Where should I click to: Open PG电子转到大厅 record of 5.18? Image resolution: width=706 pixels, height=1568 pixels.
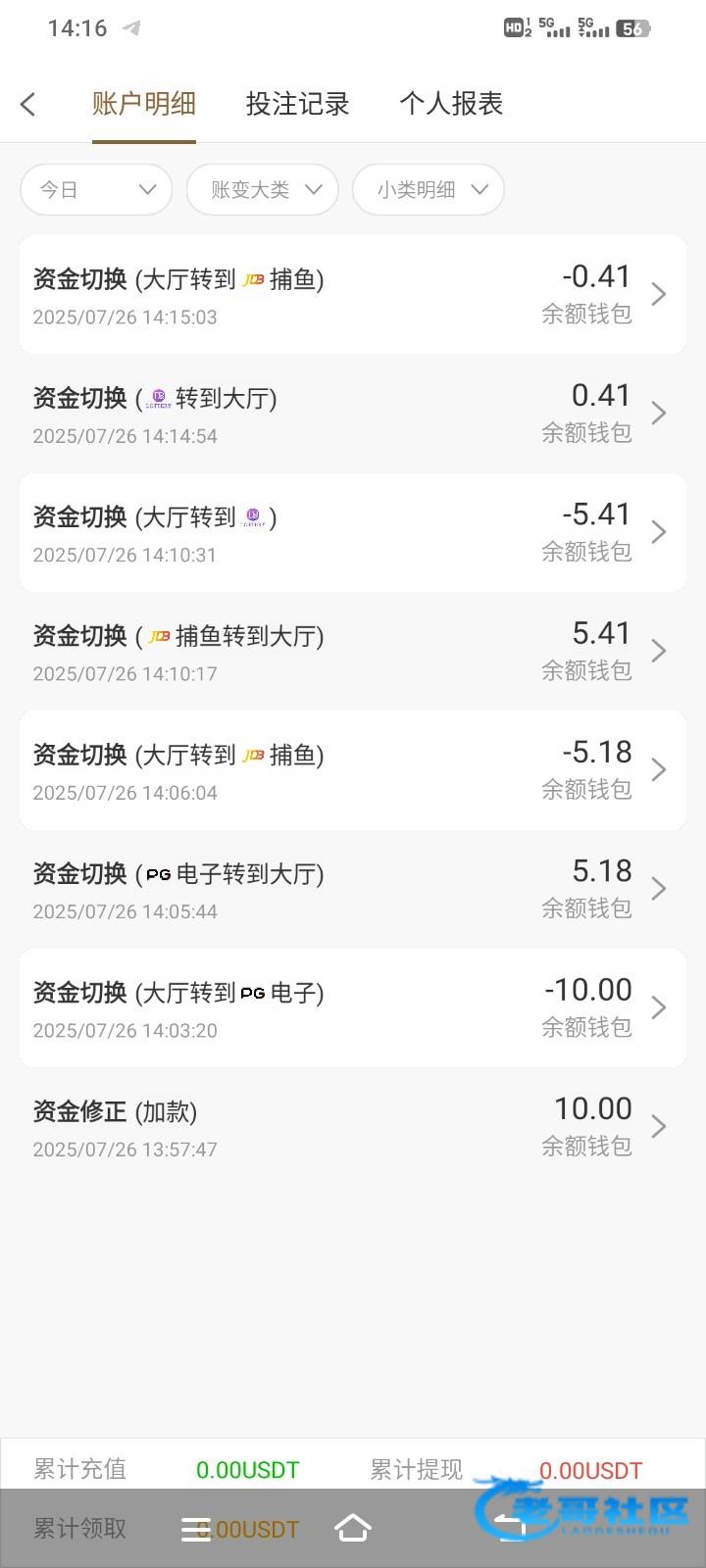coord(353,889)
